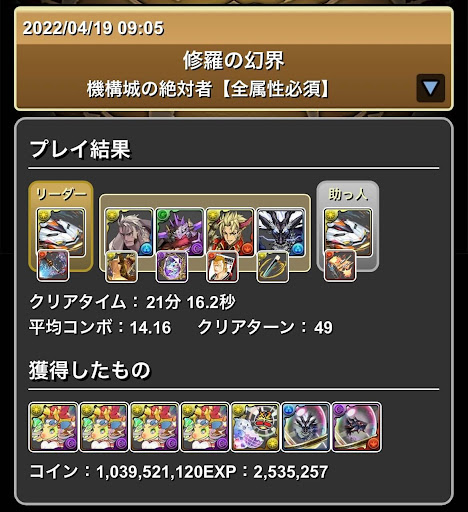Open the silver-haired team member icon

[x=129, y=232]
